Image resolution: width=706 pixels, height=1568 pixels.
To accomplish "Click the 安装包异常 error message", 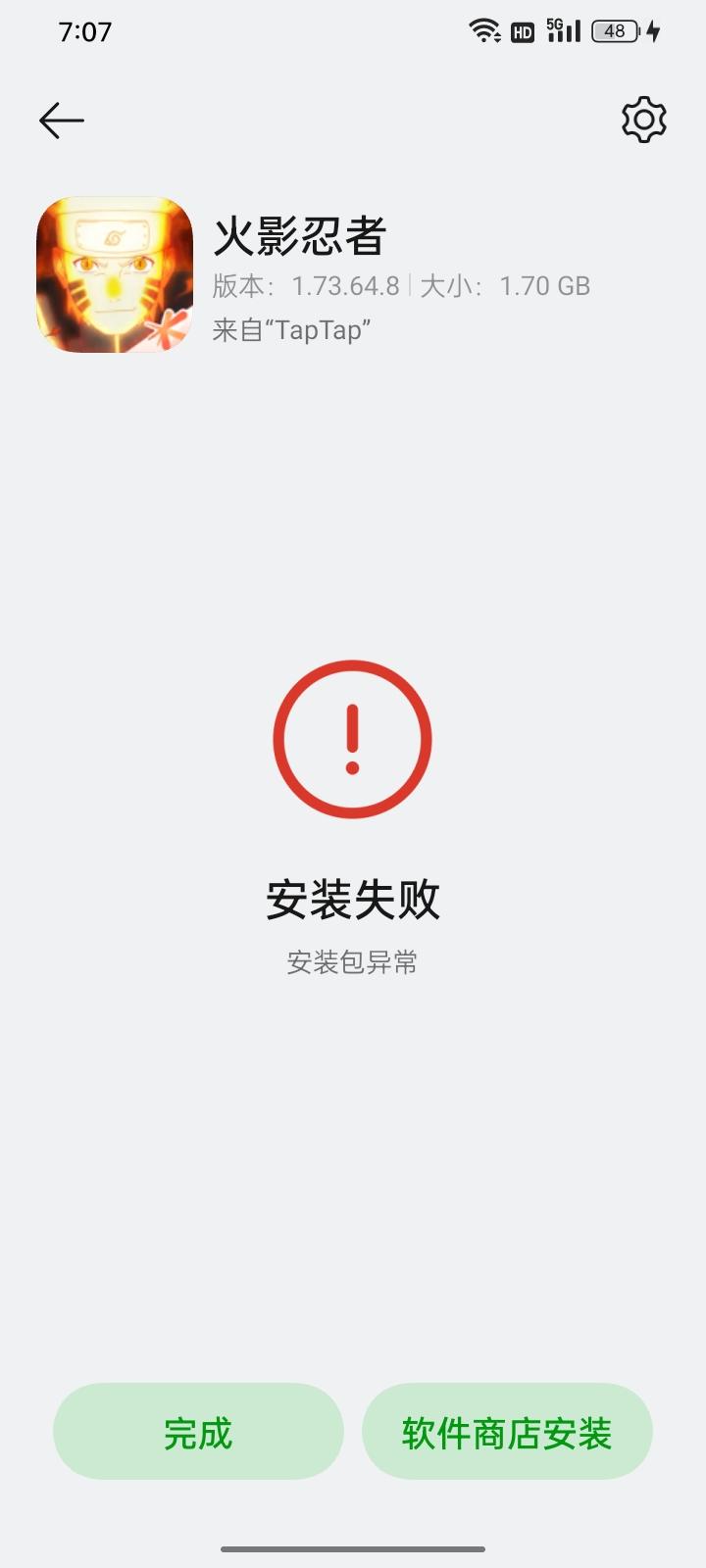I will pos(353,964).
